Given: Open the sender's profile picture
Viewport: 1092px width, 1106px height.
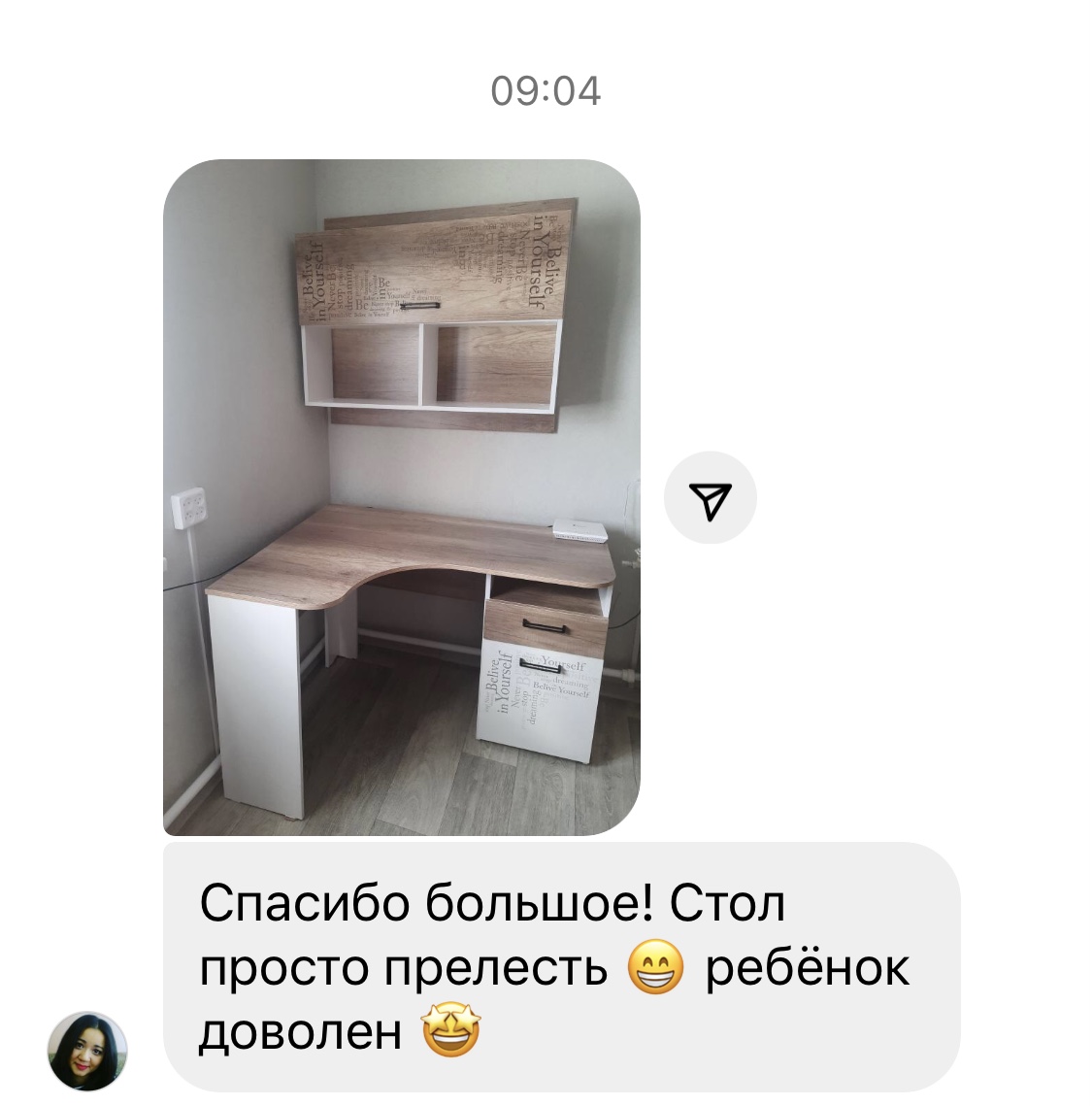Looking at the screenshot, I should (x=87, y=1051).
